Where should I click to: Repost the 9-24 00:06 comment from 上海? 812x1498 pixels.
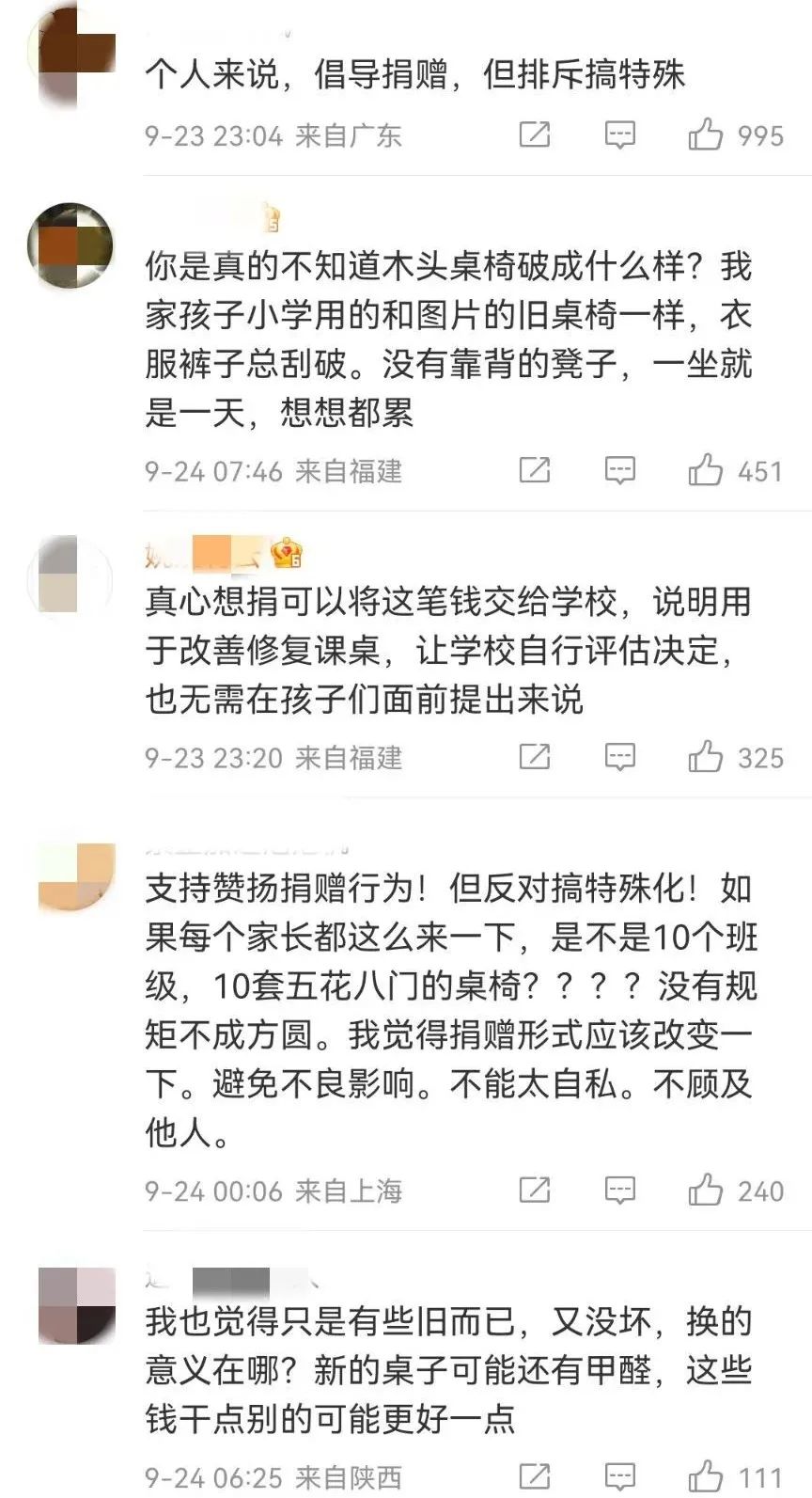[535, 1191]
